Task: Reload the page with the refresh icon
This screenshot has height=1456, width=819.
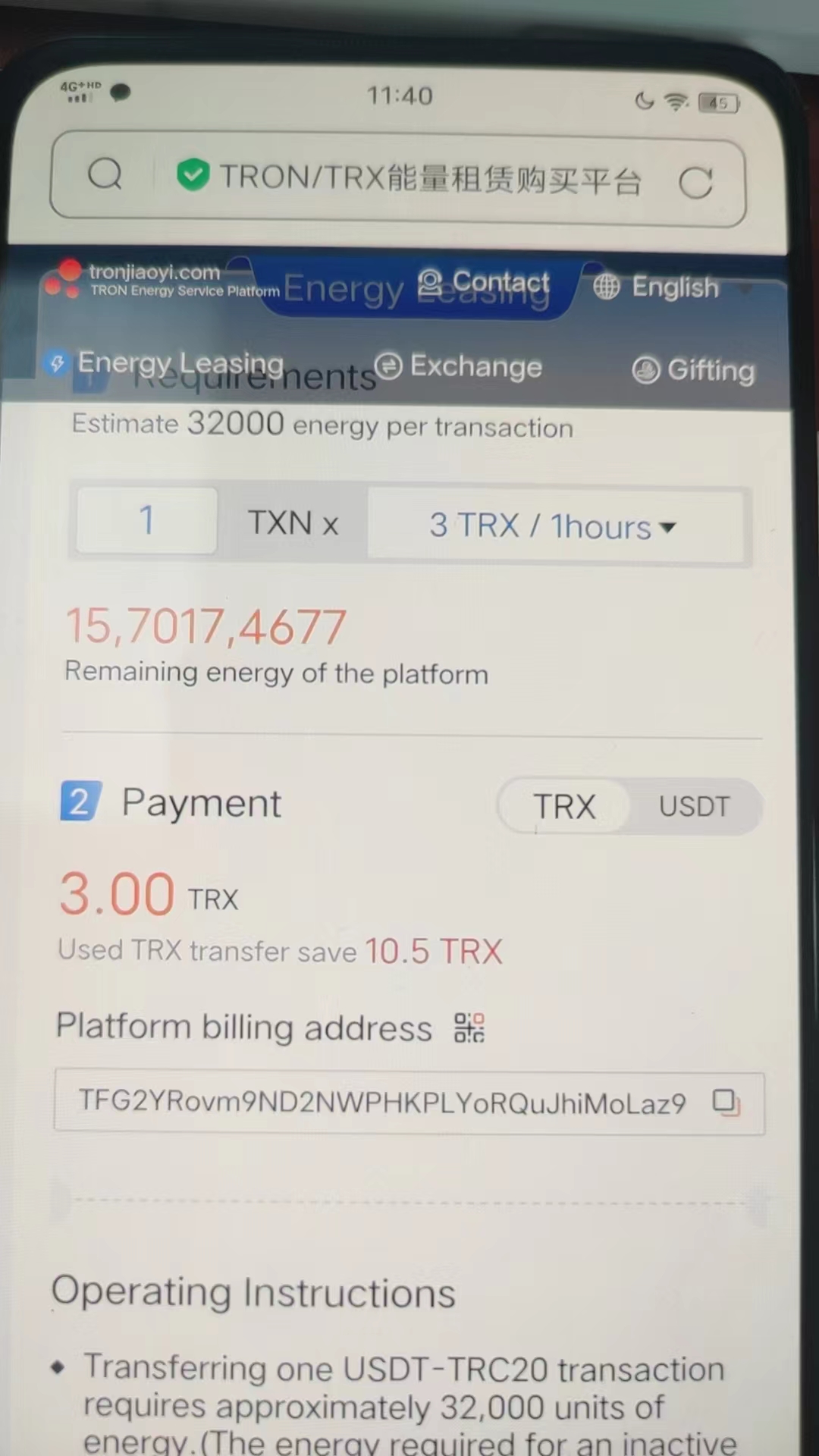Action: point(695,183)
